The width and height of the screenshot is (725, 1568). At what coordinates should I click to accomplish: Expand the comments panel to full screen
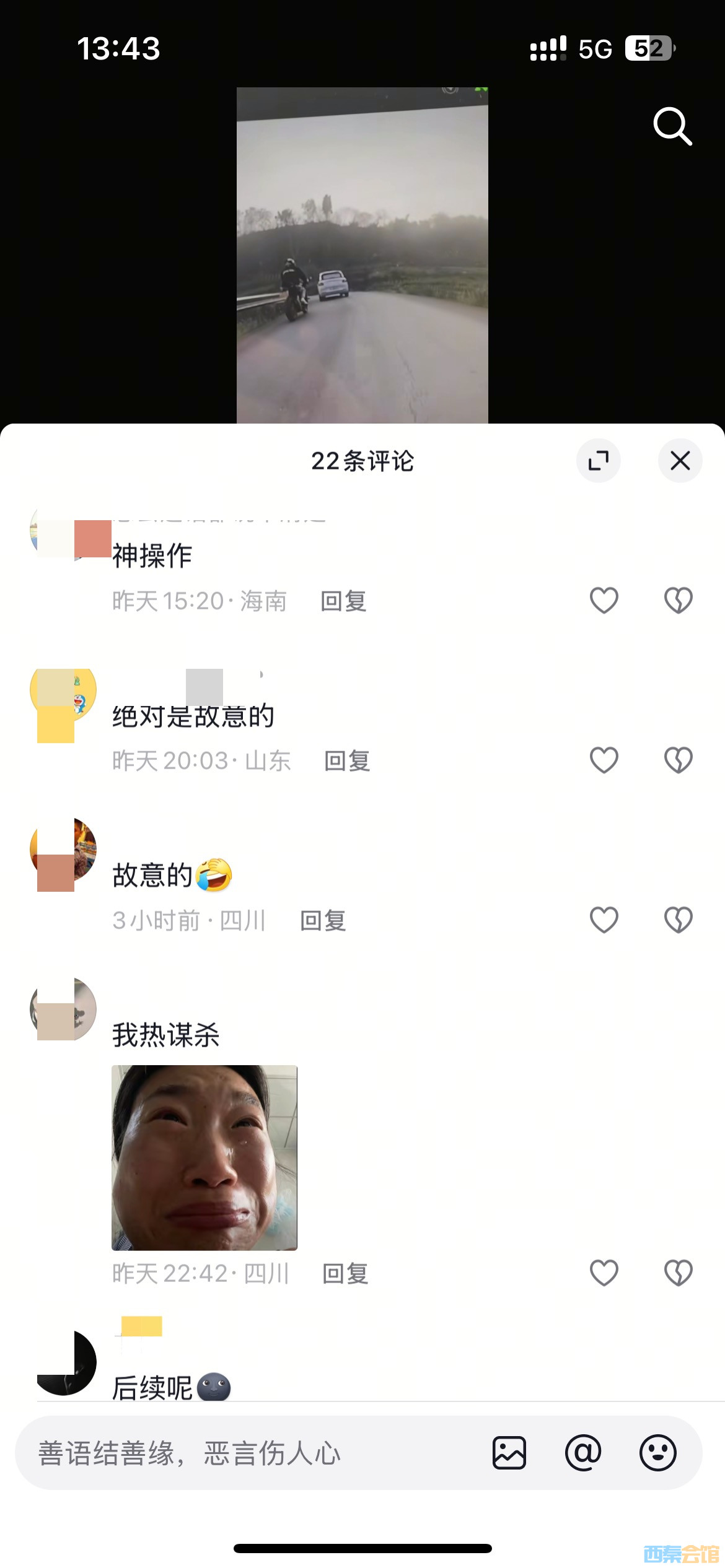tap(598, 461)
